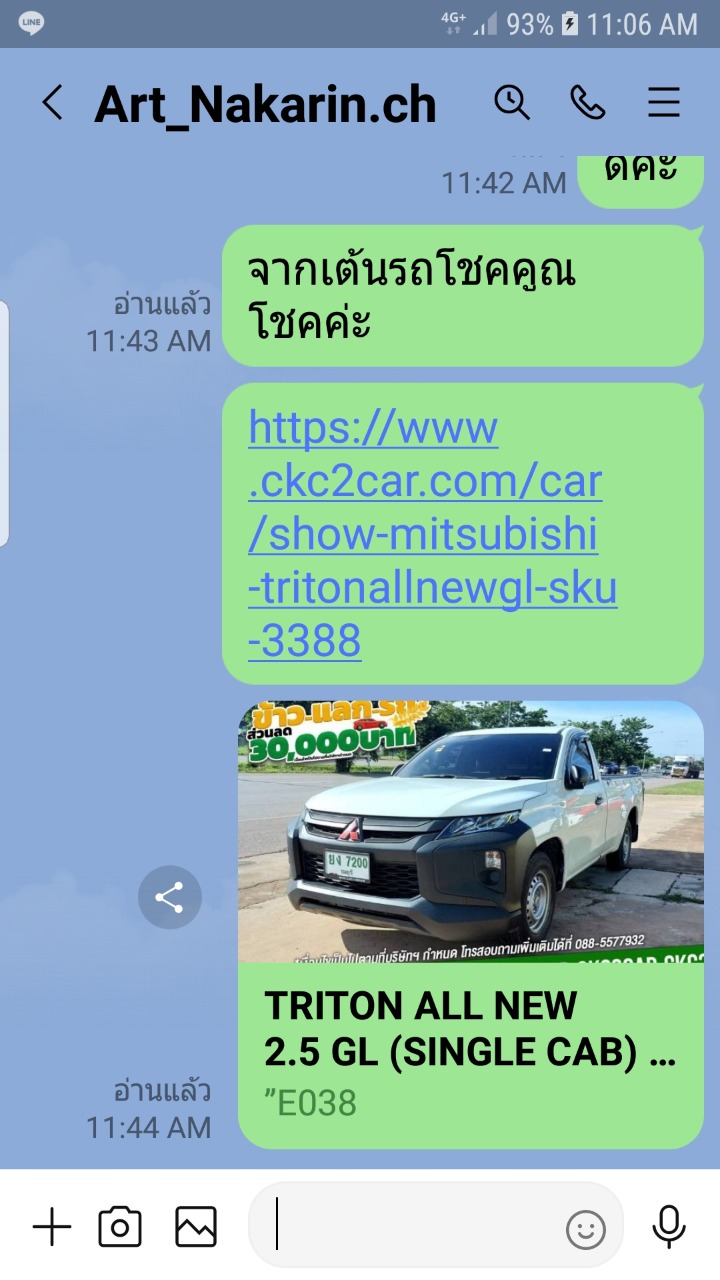Record a voice message with the microphone

(669, 1227)
